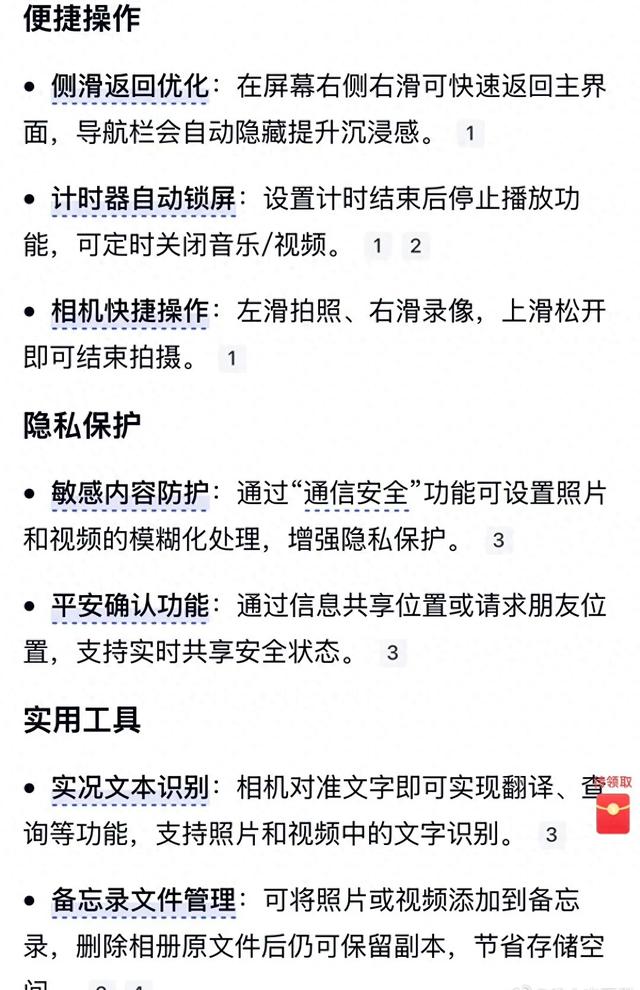Open the 实况文本识别 underlined term
Screen dimensions: 640x990
pos(130,788)
